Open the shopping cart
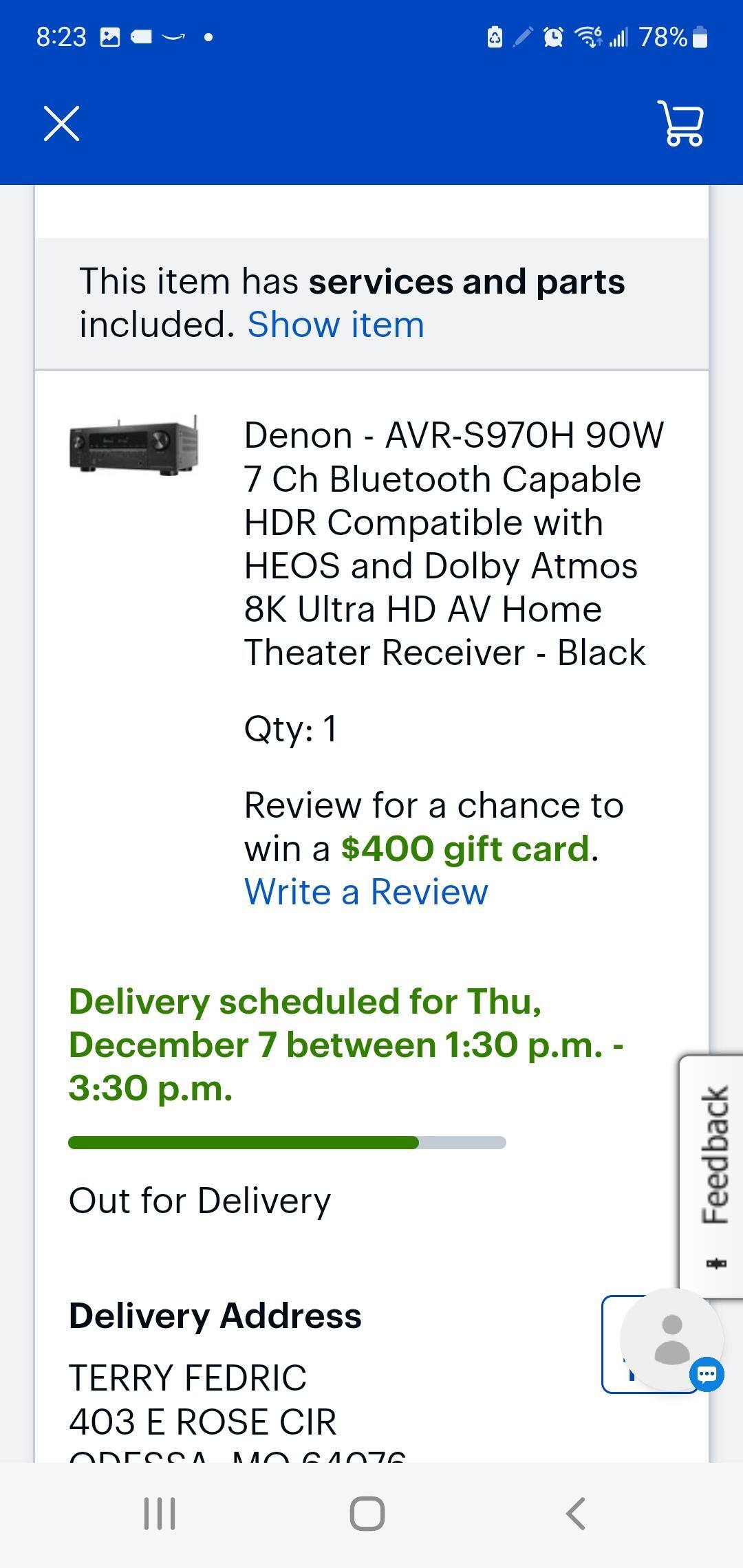743x1568 pixels. pyautogui.click(x=680, y=124)
